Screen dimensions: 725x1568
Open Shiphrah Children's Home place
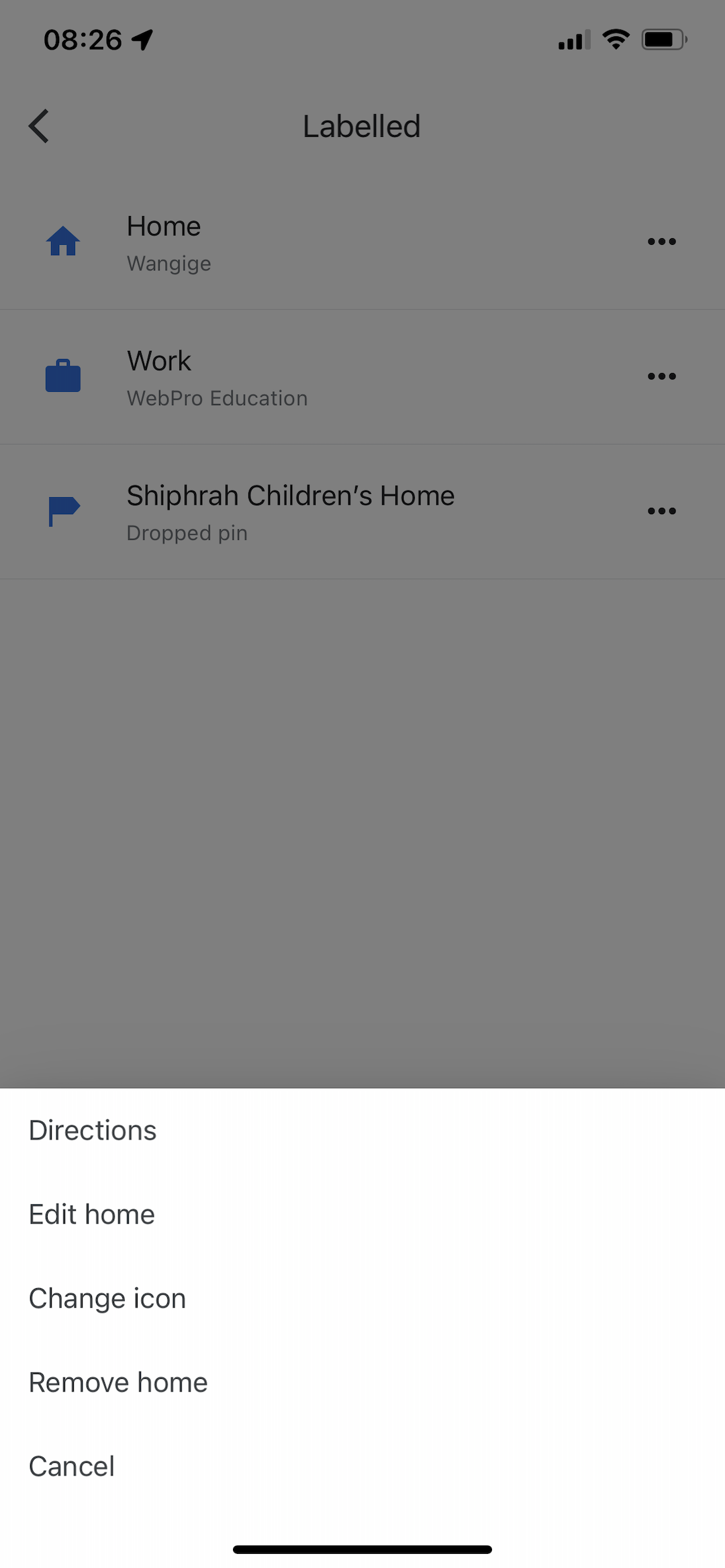(x=290, y=512)
